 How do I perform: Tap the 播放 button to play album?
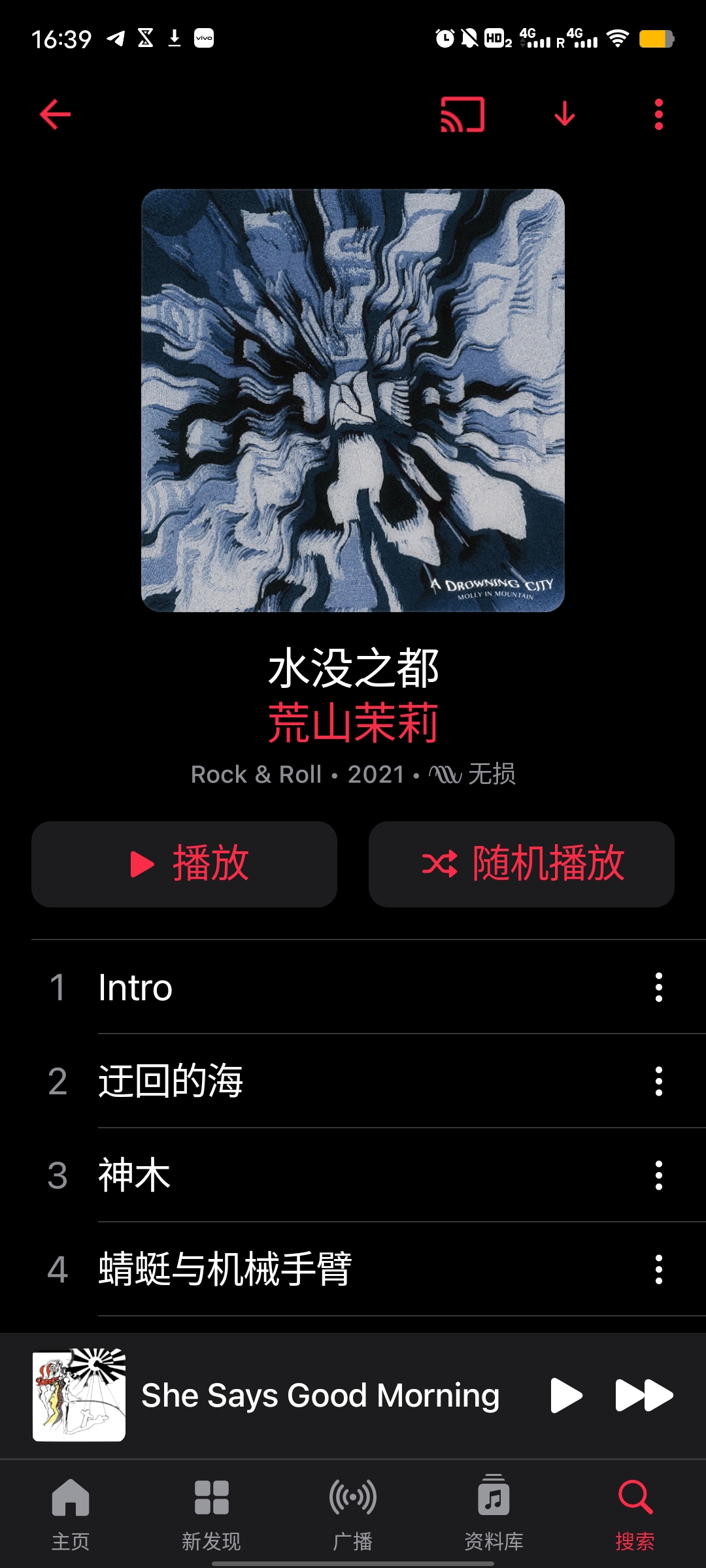click(x=184, y=864)
